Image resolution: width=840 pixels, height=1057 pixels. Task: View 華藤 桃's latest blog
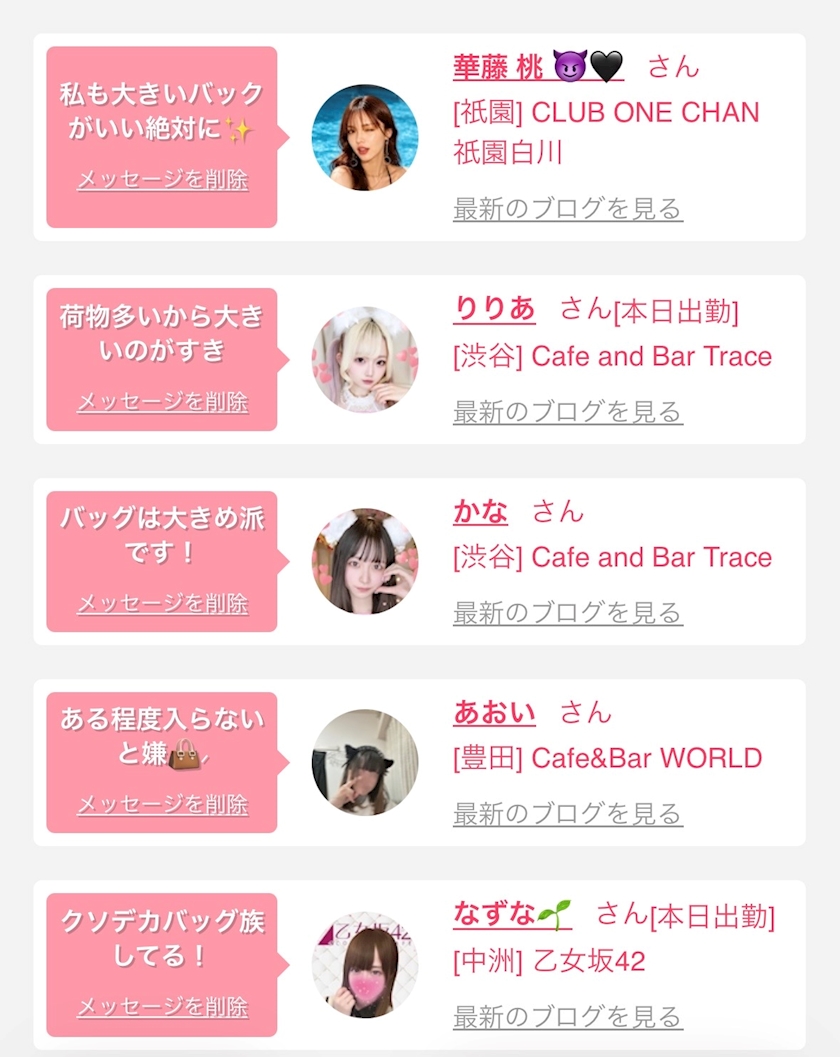click(568, 209)
